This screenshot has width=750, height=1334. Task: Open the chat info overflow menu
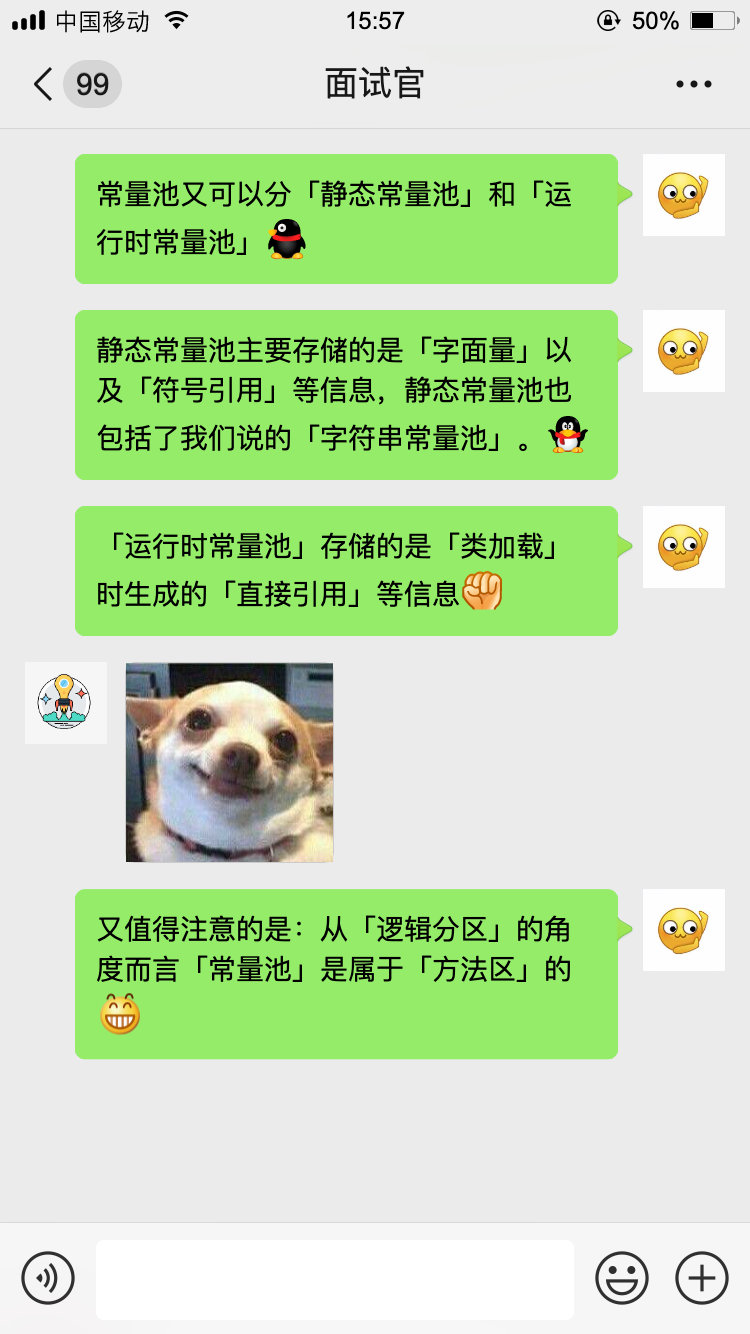(x=693, y=84)
